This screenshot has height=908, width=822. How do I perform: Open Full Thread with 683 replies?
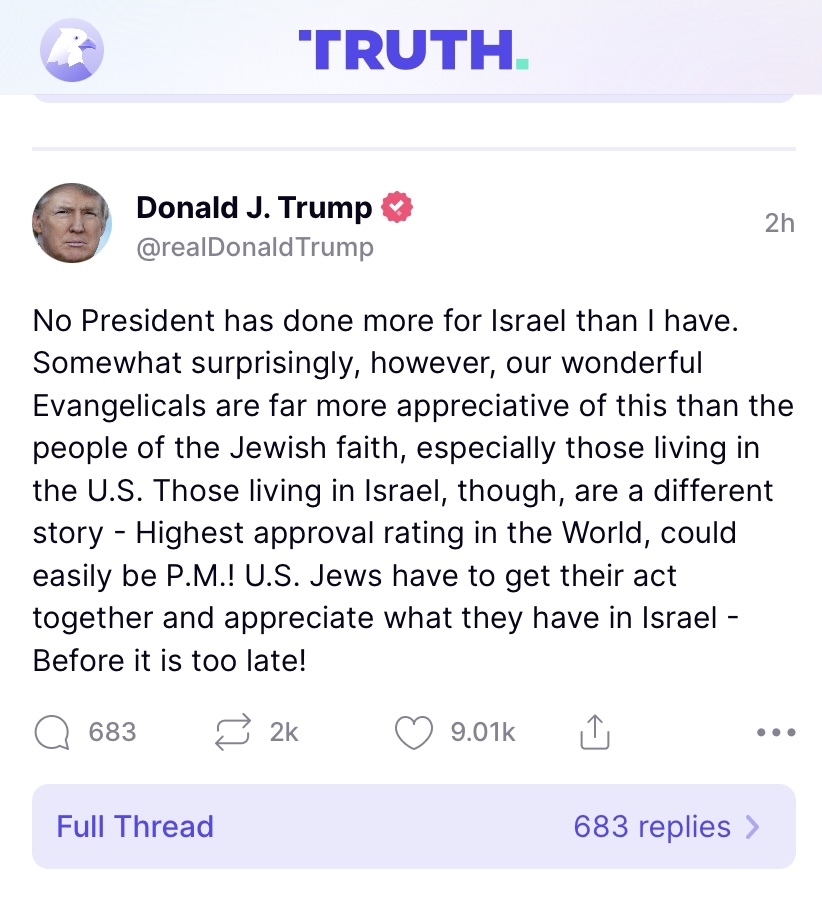pyautogui.click(x=413, y=826)
